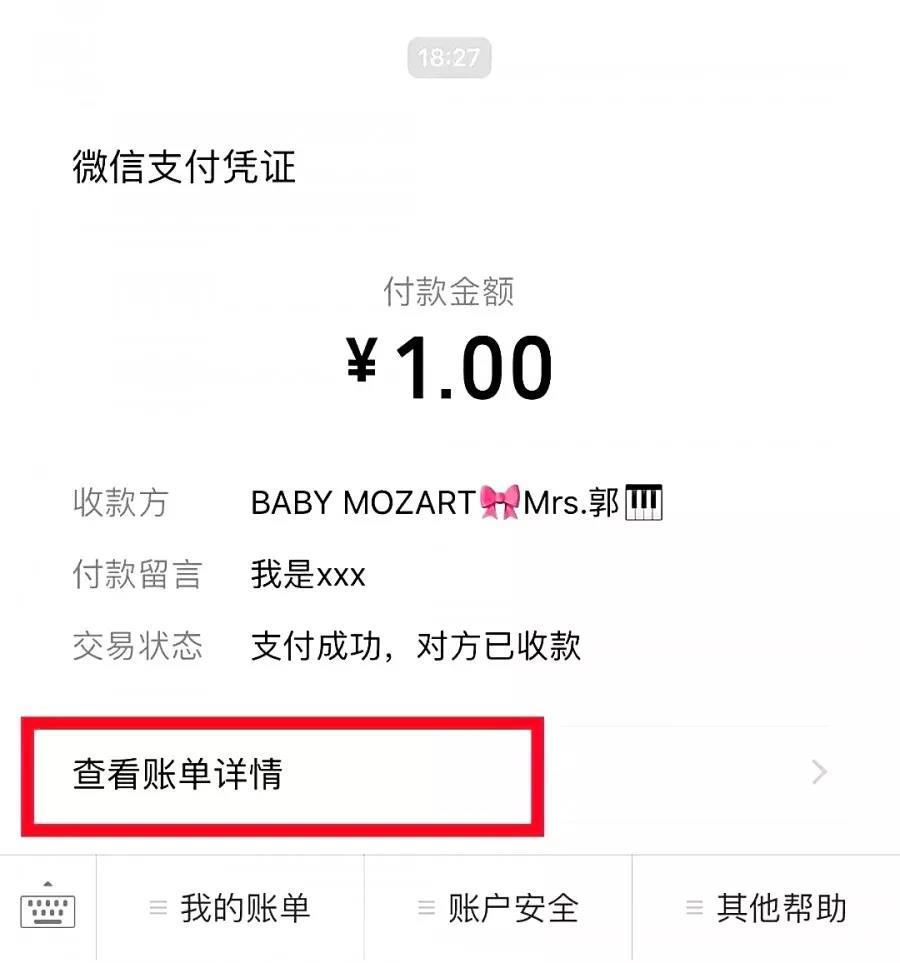The image size is (900, 963).
Task: Open 我的账单 menu
Action: [x=231, y=908]
